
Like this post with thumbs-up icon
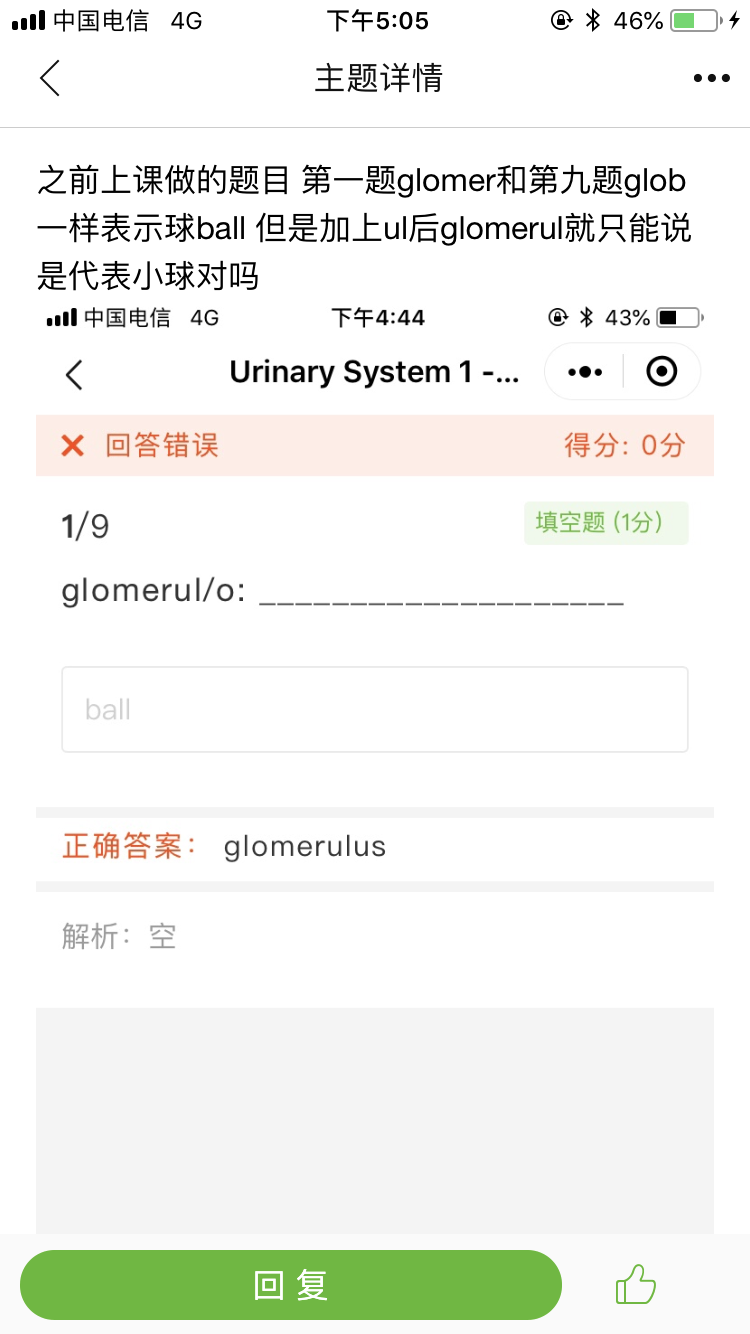click(x=636, y=1285)
